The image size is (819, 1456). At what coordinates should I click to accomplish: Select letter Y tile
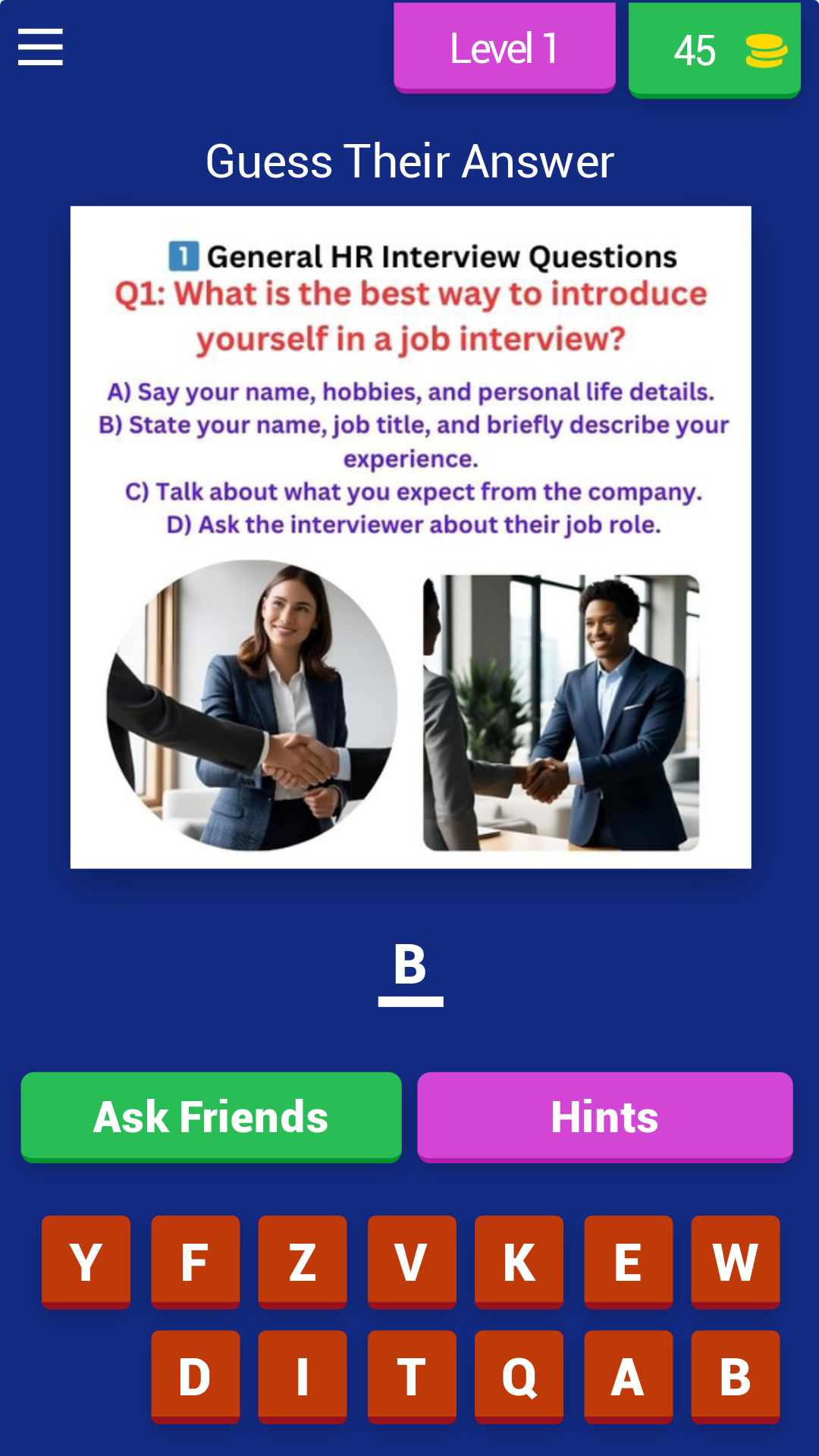tap(86, 1263)
